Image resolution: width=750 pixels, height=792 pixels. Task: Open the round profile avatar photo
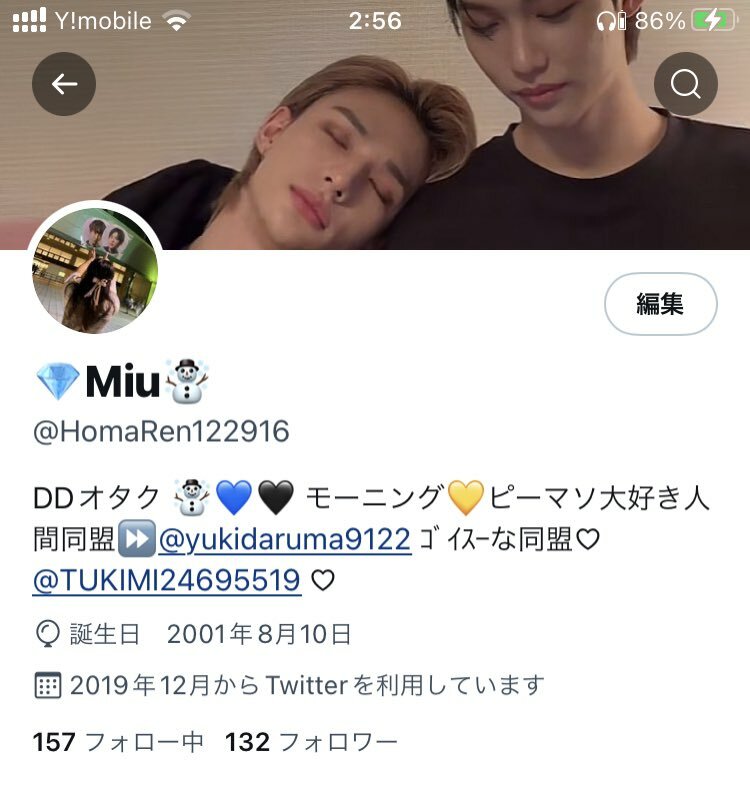(x=96, y=272)
